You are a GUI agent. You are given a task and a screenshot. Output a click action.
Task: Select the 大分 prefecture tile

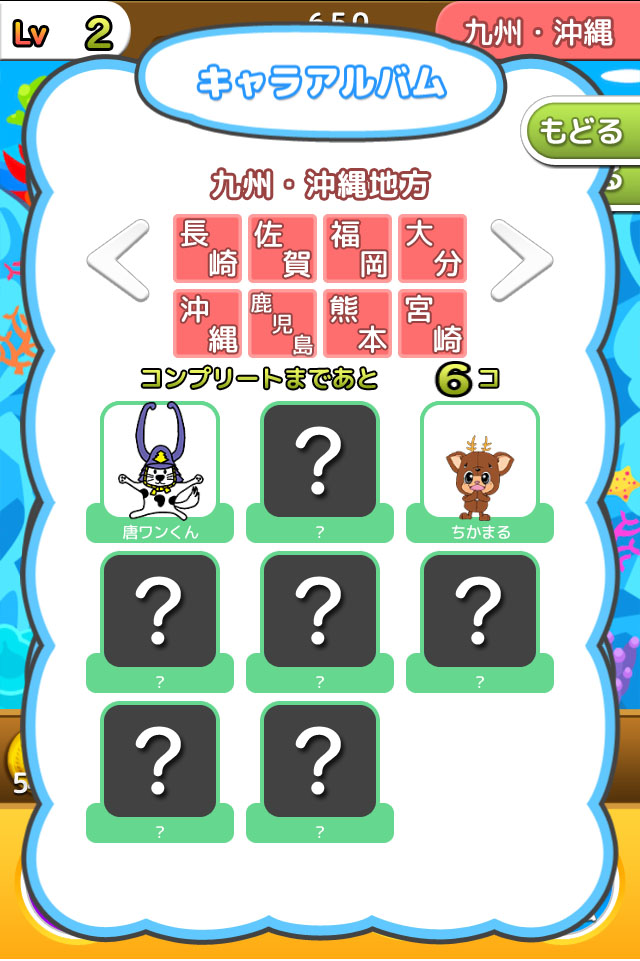433,249
